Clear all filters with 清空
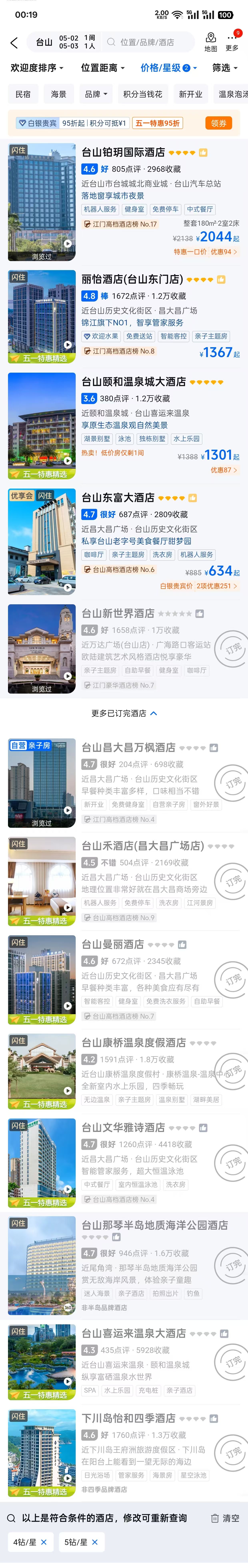The image size is (248, 1568). (225, 1518)
